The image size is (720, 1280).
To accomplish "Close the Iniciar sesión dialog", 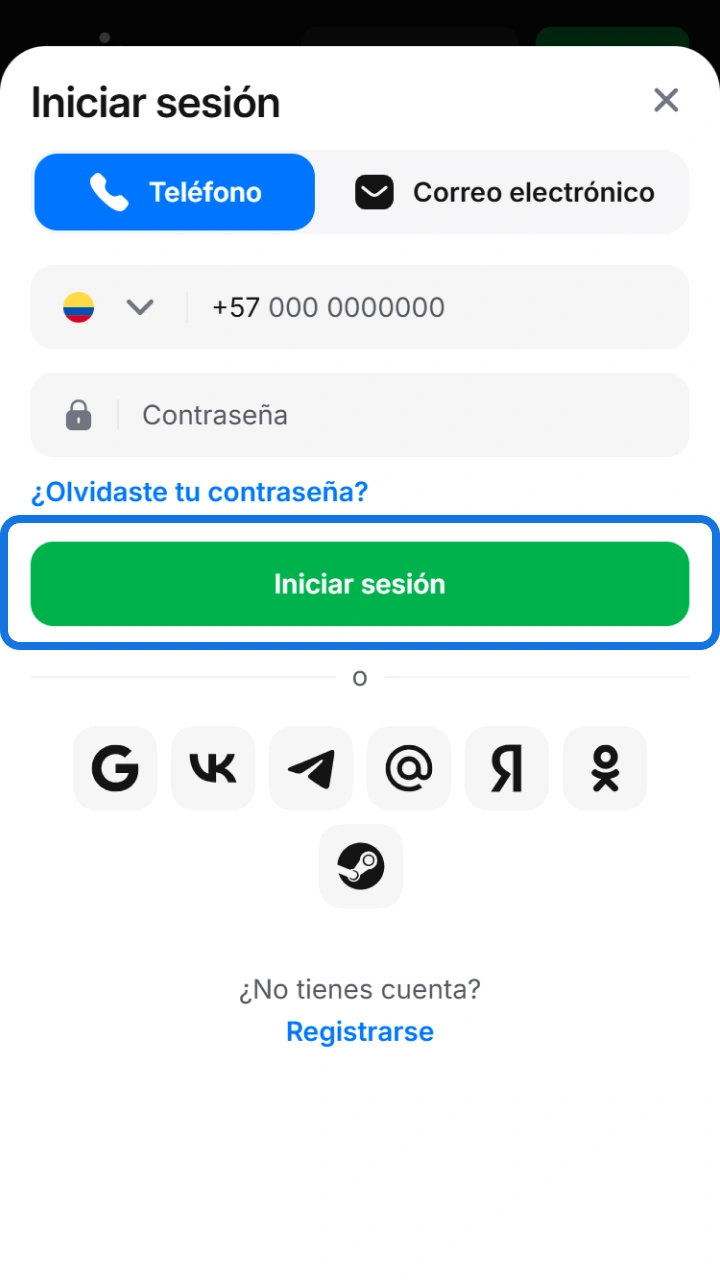I will (x=666, y=100).
